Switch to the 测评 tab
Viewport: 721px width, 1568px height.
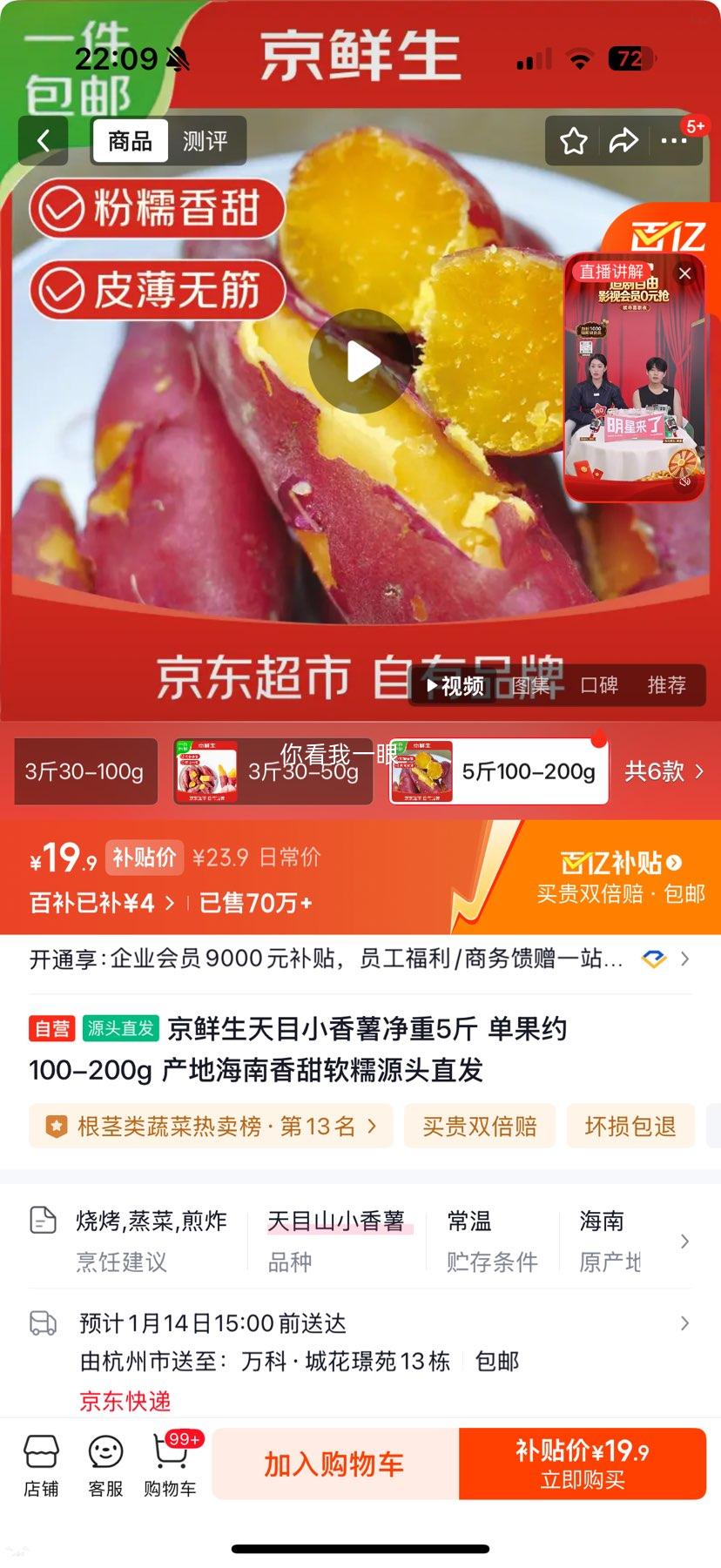click(x=206, y=140)
